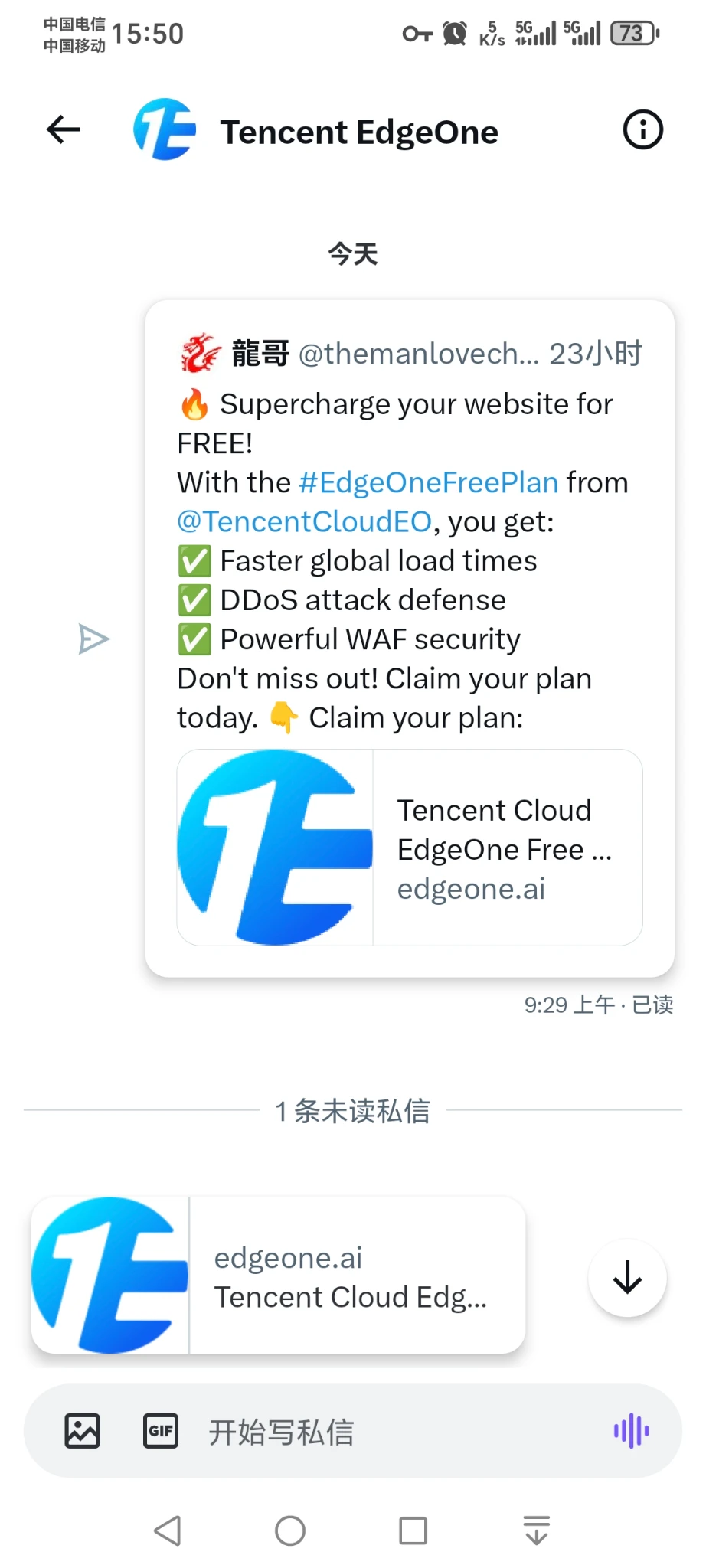Focus the 开始写私信 message field
This screenshot has width=706, height=1568.
coord(383,1432)
